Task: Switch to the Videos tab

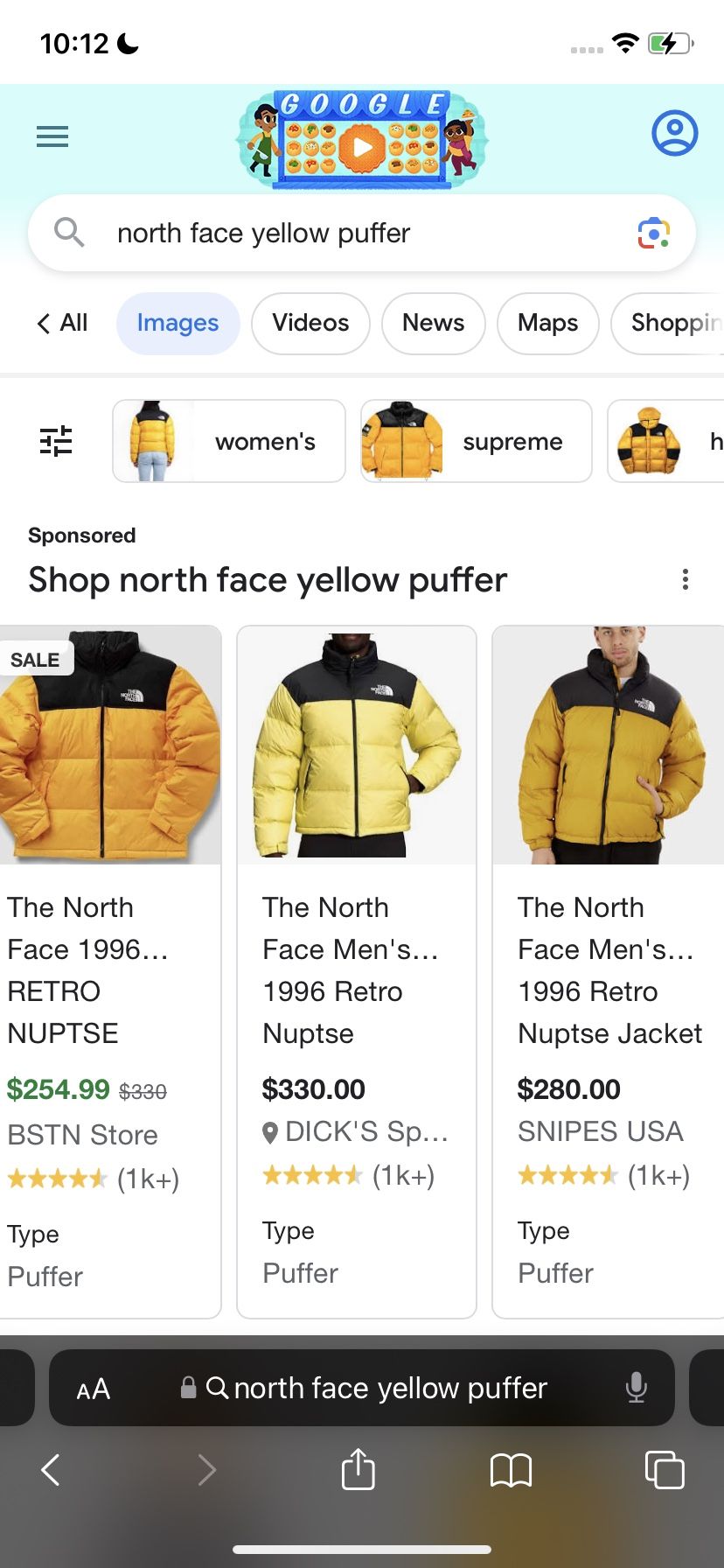Action: click(x=310, y=323)
